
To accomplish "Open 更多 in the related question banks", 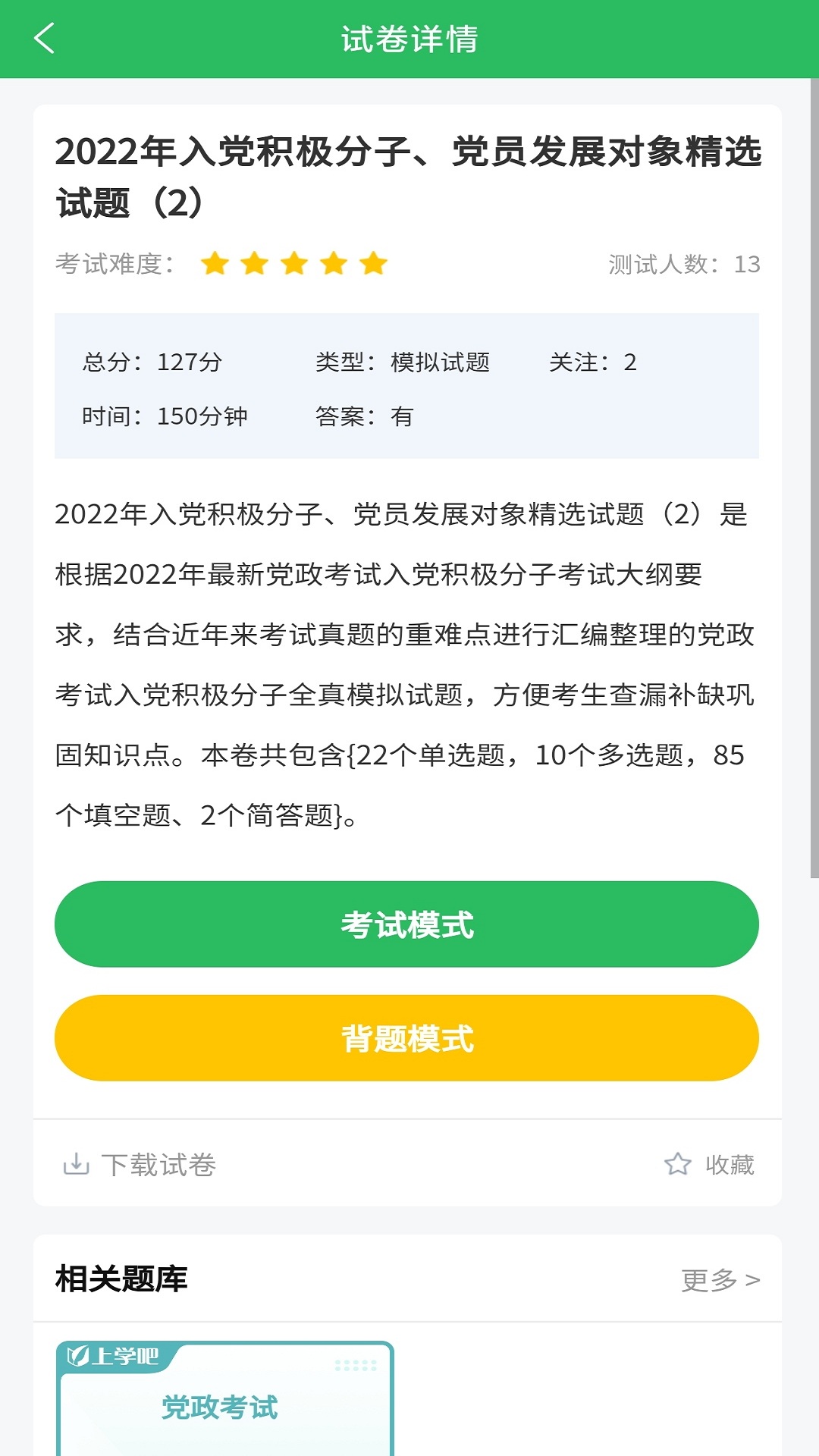I will point(720,1280).
